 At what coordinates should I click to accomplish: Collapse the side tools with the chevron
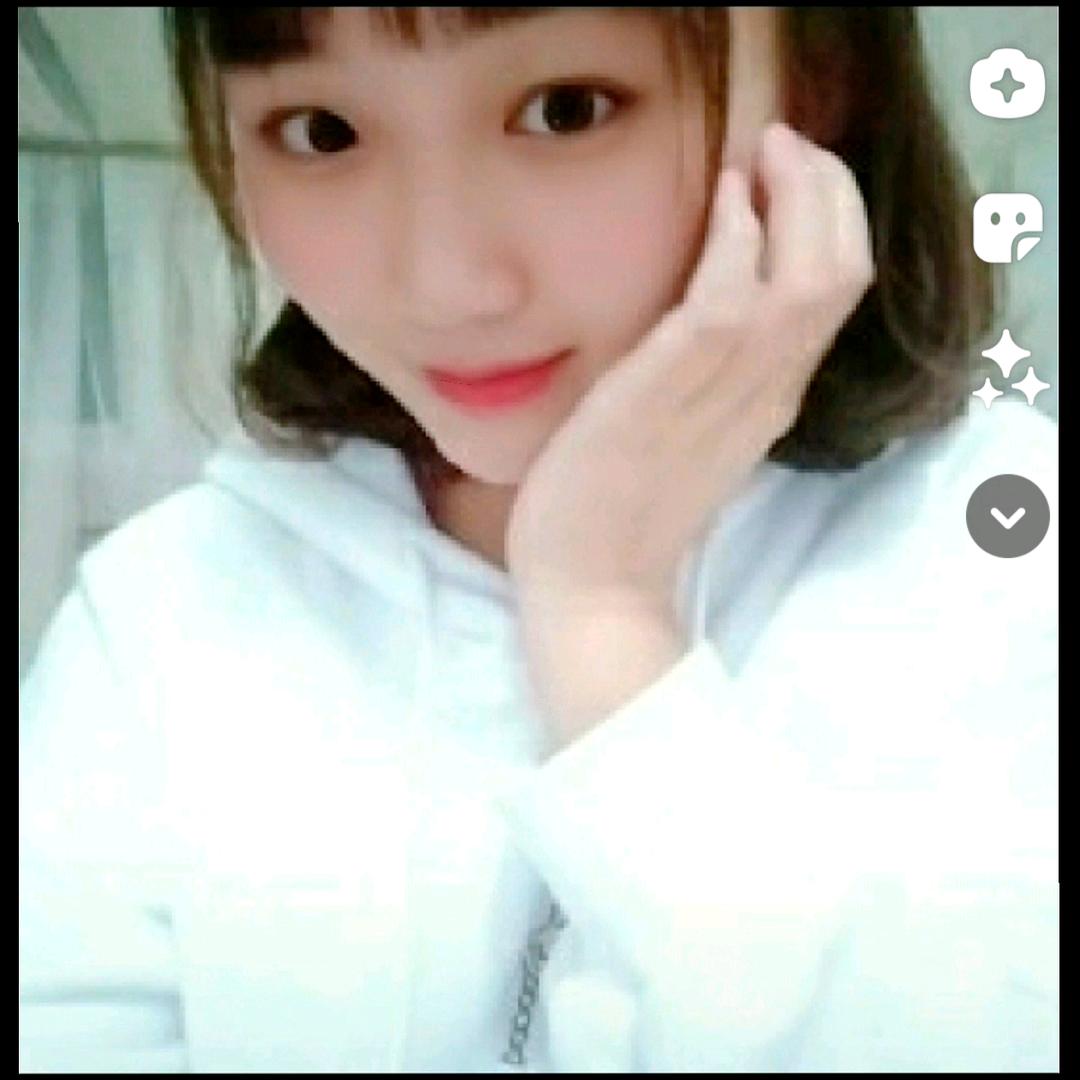[x=1007, y=516]
